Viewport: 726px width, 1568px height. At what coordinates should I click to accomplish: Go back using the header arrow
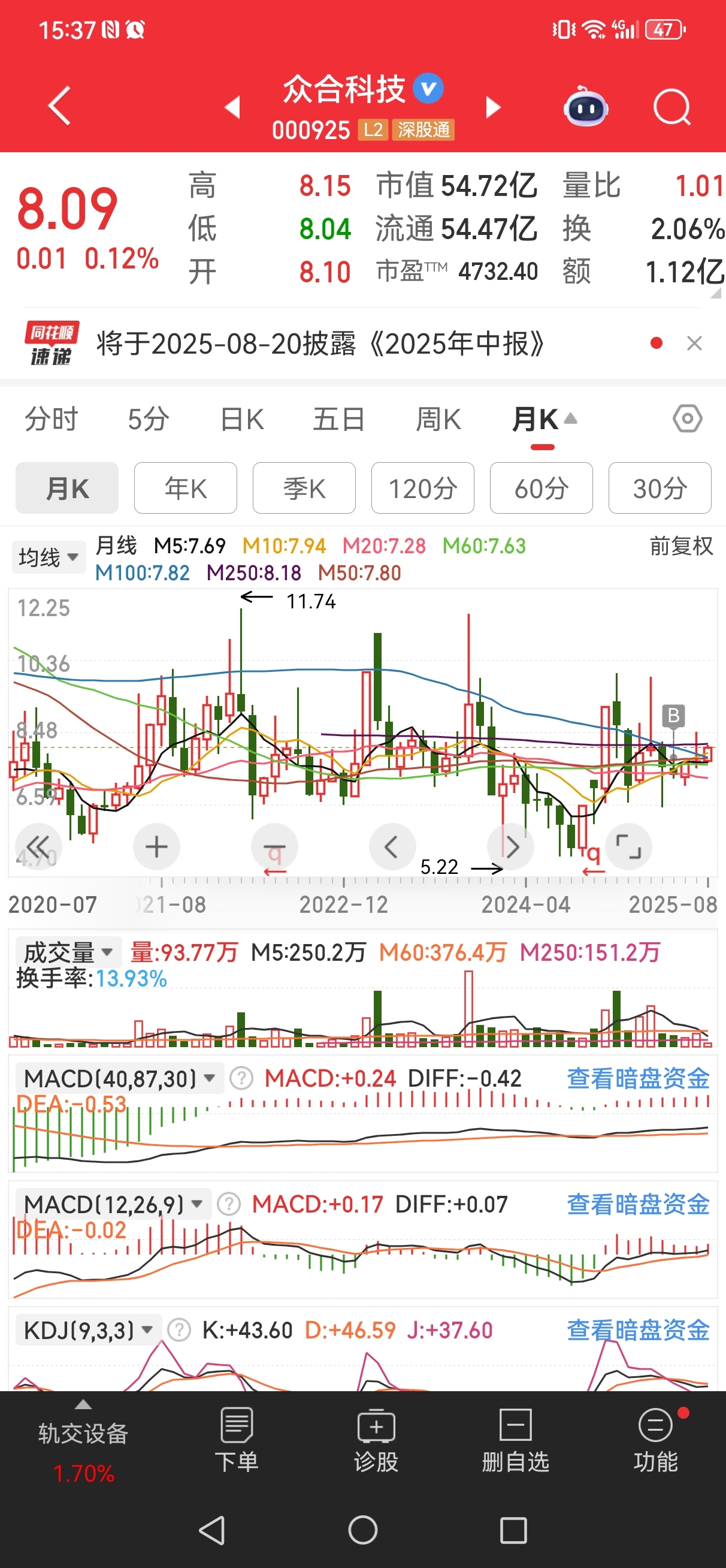click(60, 106)
